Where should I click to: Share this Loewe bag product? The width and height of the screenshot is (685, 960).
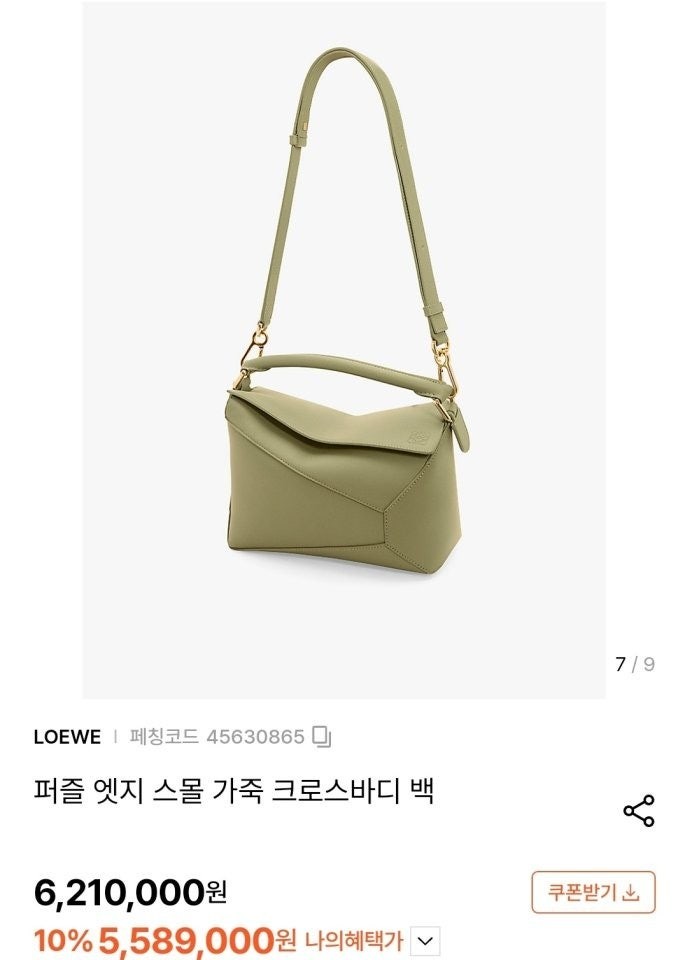[638, 811]
